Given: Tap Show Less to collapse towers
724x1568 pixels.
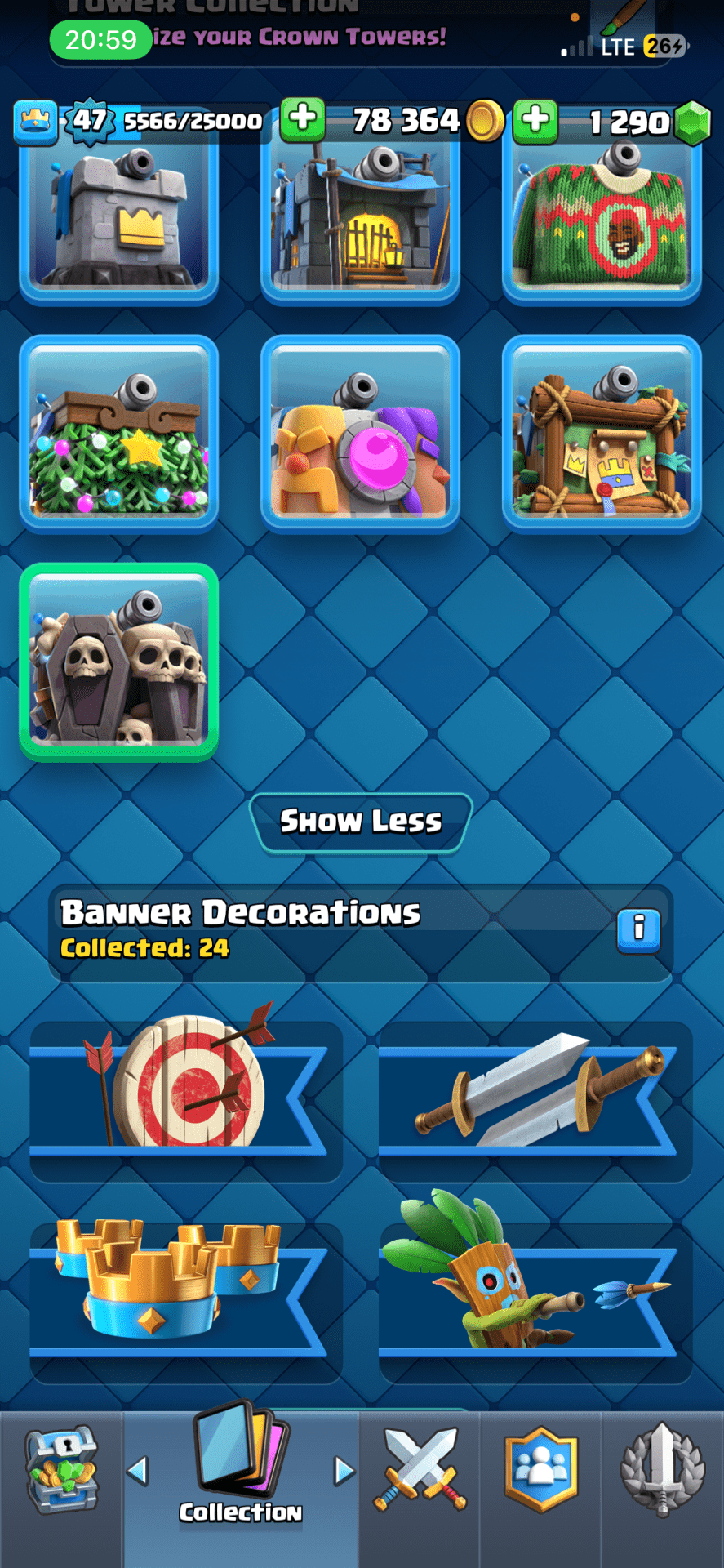Looking at the screenshot, I should [361, 822].
